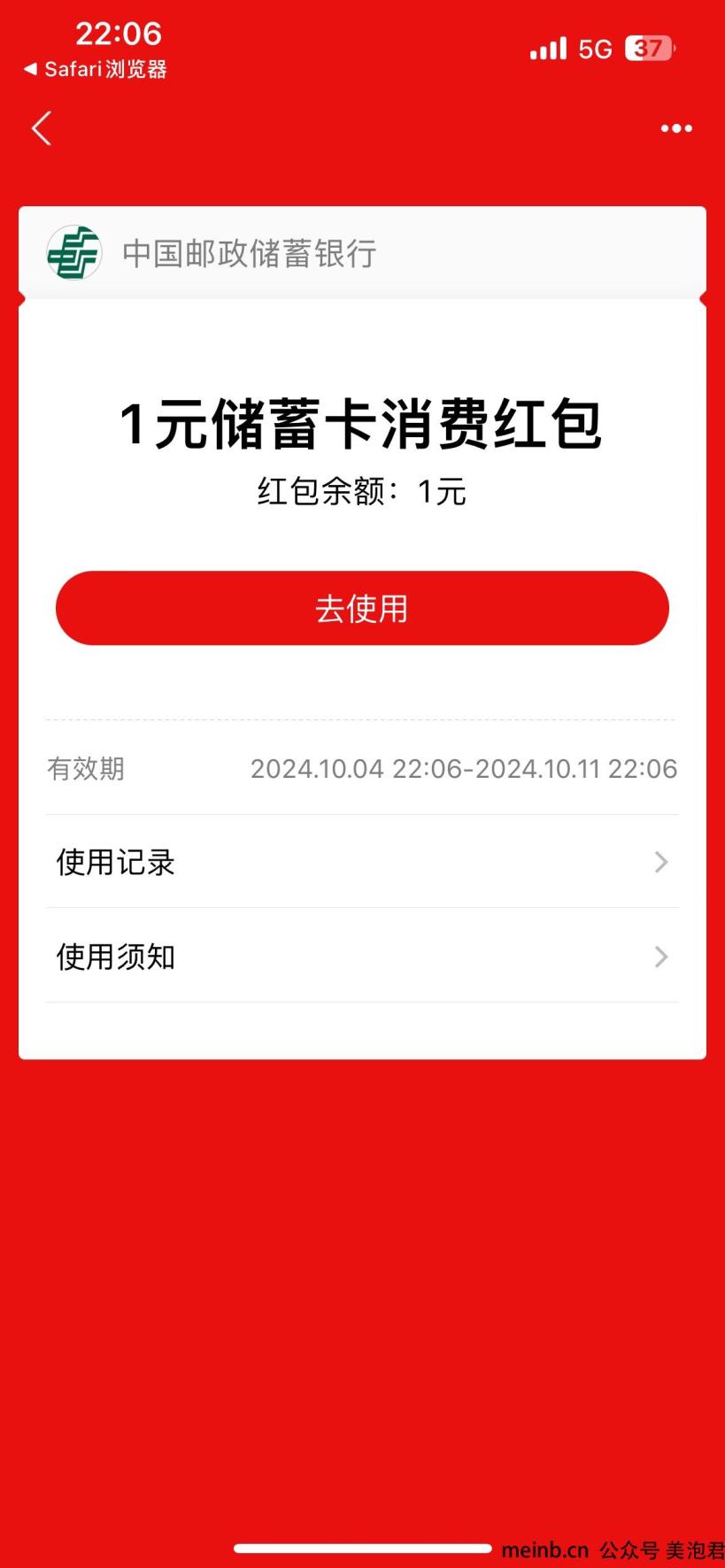Return to Safari浏览器 via status bar link
Viewport: 725px width, 1568px height.
[x=96, y=69]
